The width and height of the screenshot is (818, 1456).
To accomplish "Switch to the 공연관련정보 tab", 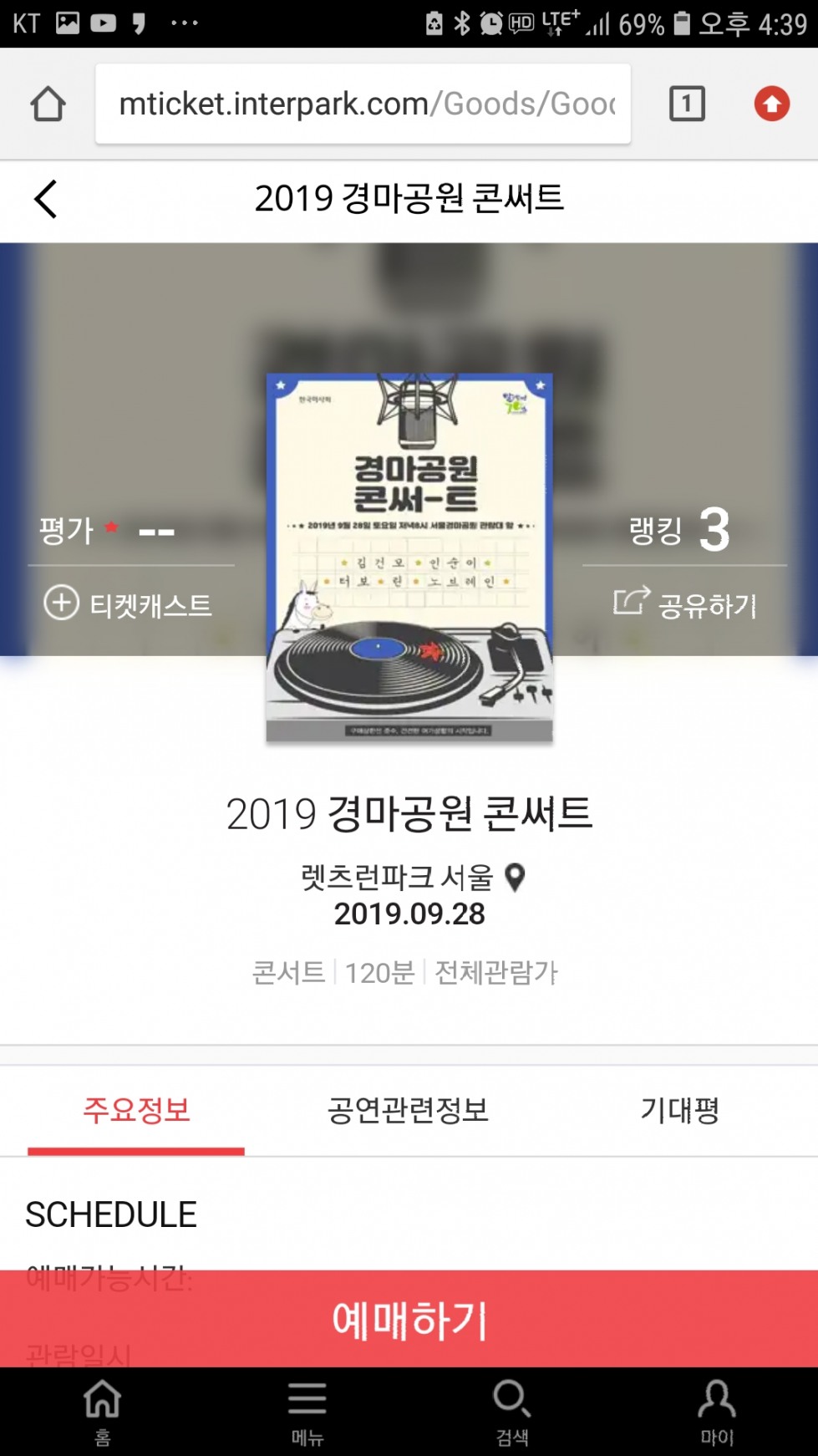I will tap(408, 1111).
